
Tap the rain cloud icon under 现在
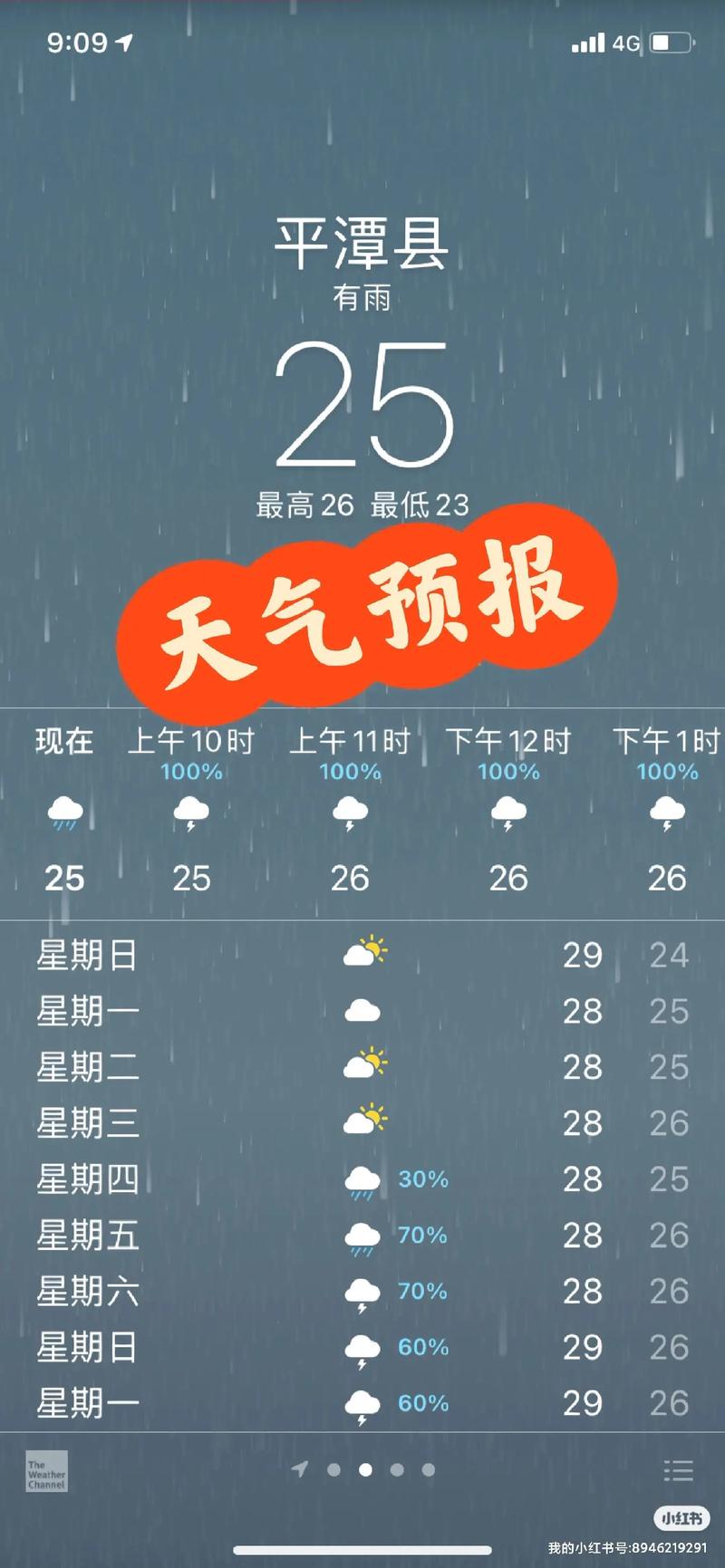tap(63, 814)
